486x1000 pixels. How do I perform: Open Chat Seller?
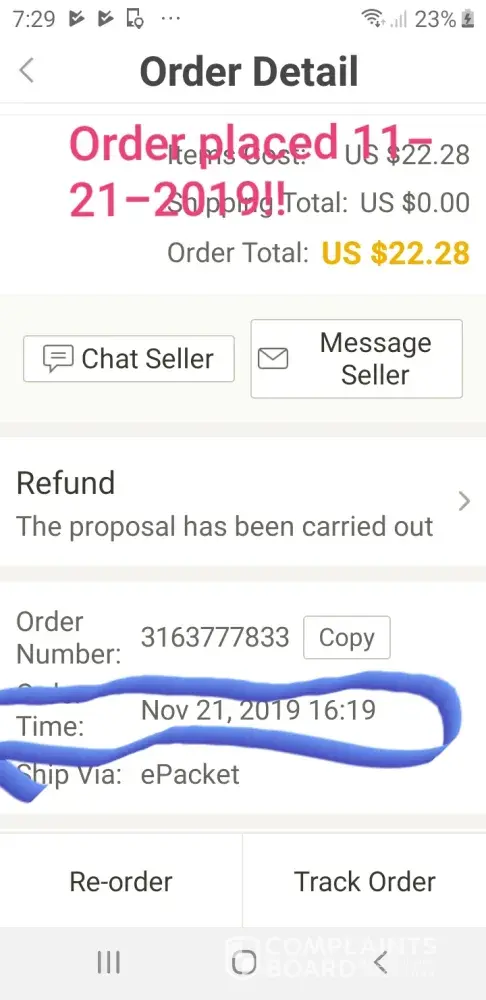pyautogui.click(x=129, y=358)
